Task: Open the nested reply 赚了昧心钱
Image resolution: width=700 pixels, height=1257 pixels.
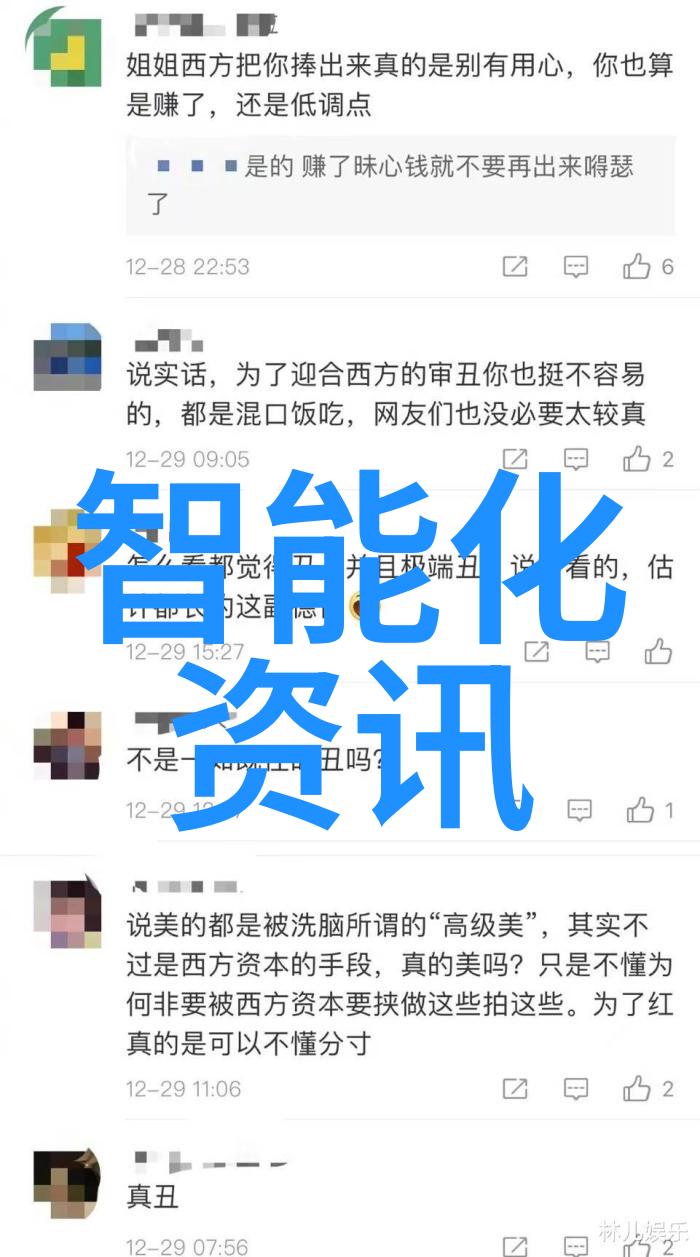Action: tap(390, 183)
